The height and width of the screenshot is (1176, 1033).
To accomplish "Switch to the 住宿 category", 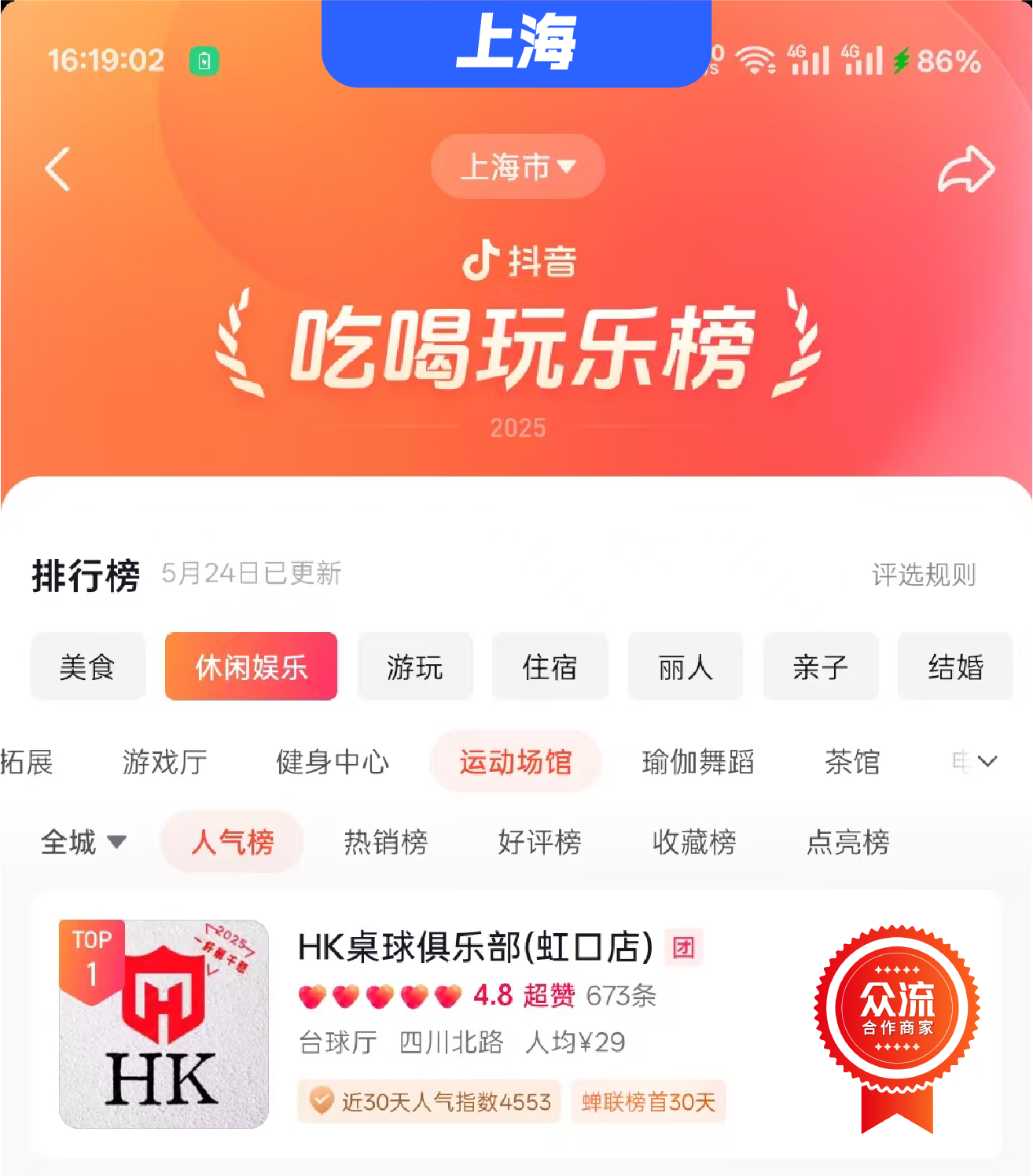I will pos(550,667).
